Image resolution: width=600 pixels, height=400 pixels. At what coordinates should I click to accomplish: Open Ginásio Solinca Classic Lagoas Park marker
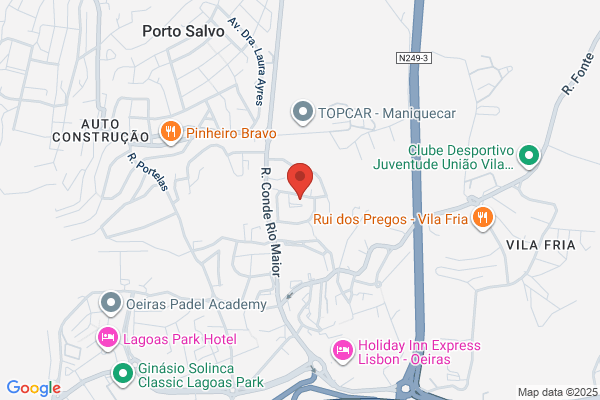click(123, 374)
